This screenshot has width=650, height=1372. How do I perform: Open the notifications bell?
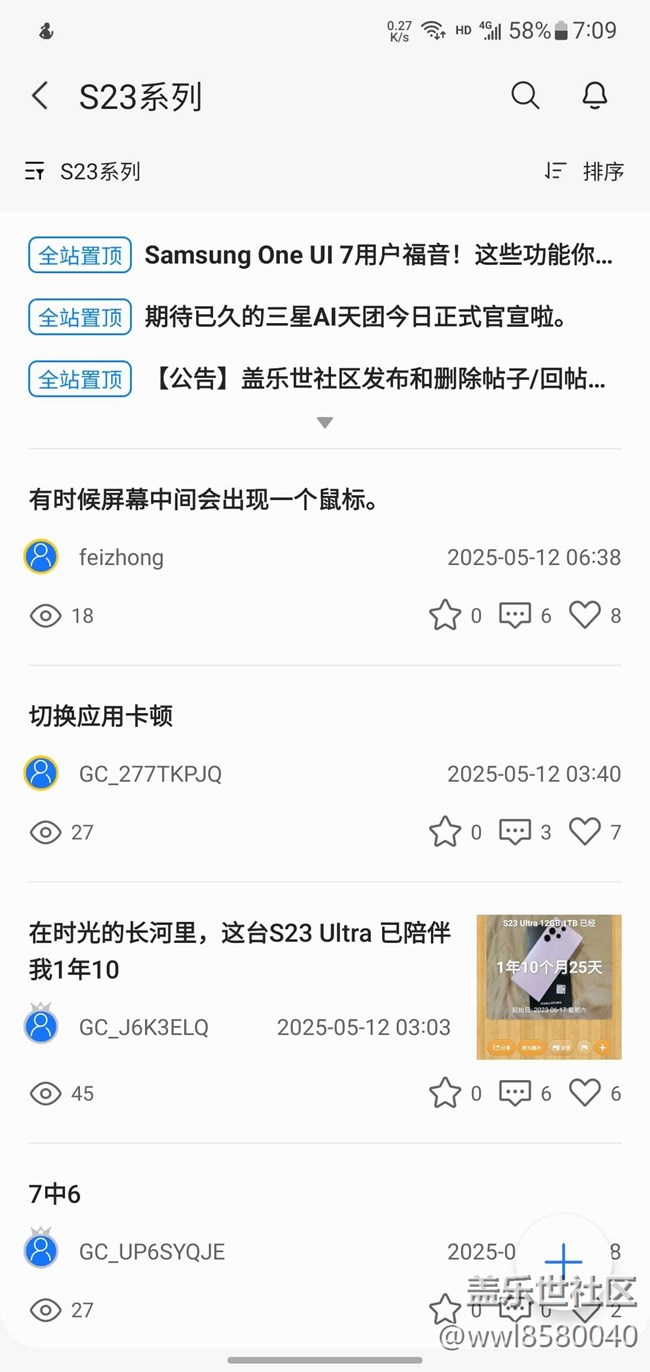(x=595, y=96)
